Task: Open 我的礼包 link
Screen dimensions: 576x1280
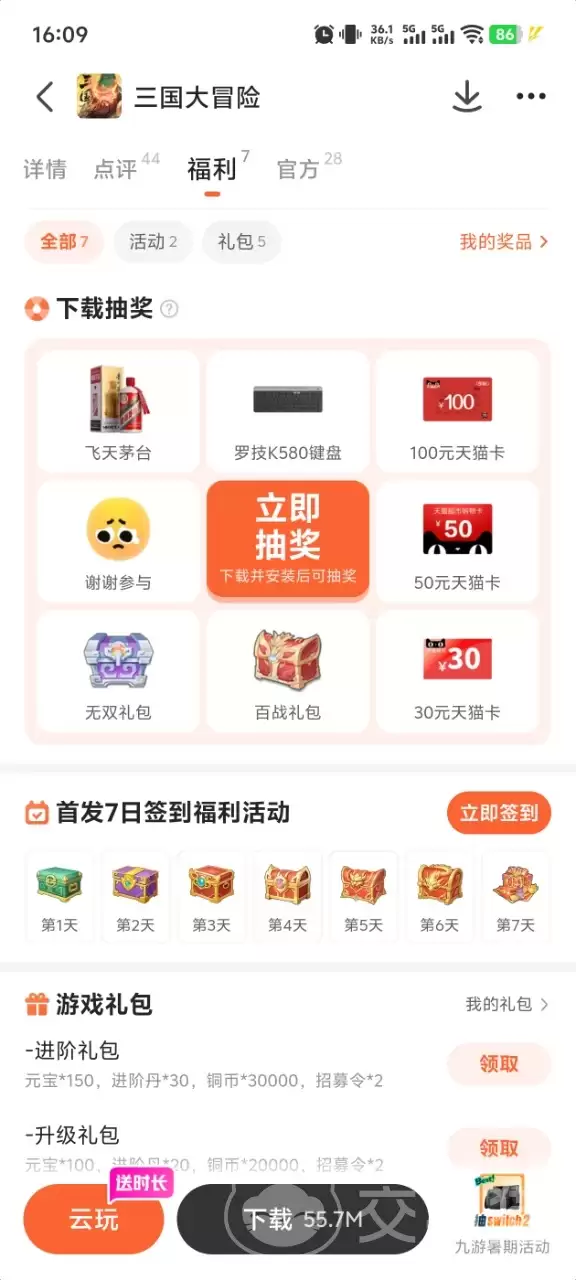Action: point(507,1004)
